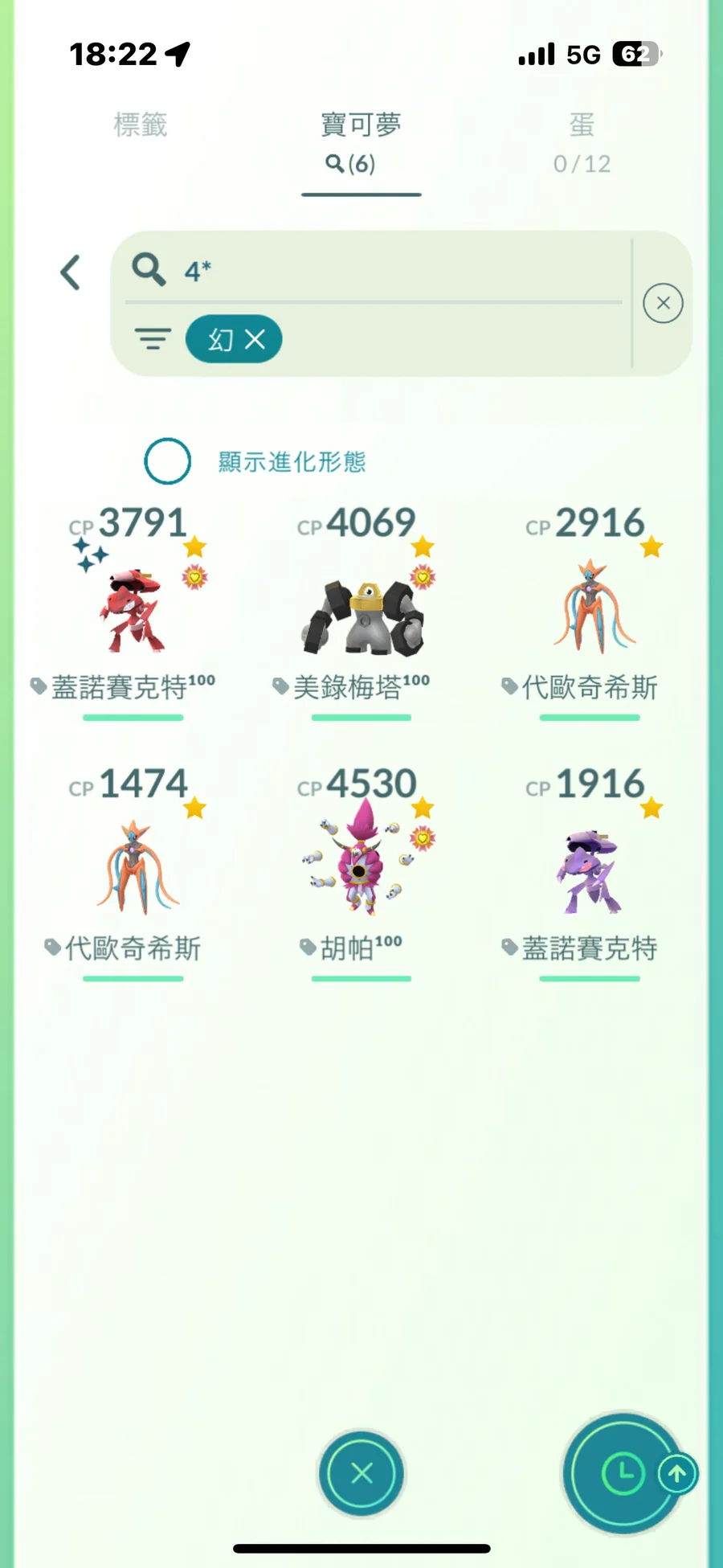Switch to the 蛋 tab
Viewport: 723px width, 1568px height.
(x=582, y=141)
